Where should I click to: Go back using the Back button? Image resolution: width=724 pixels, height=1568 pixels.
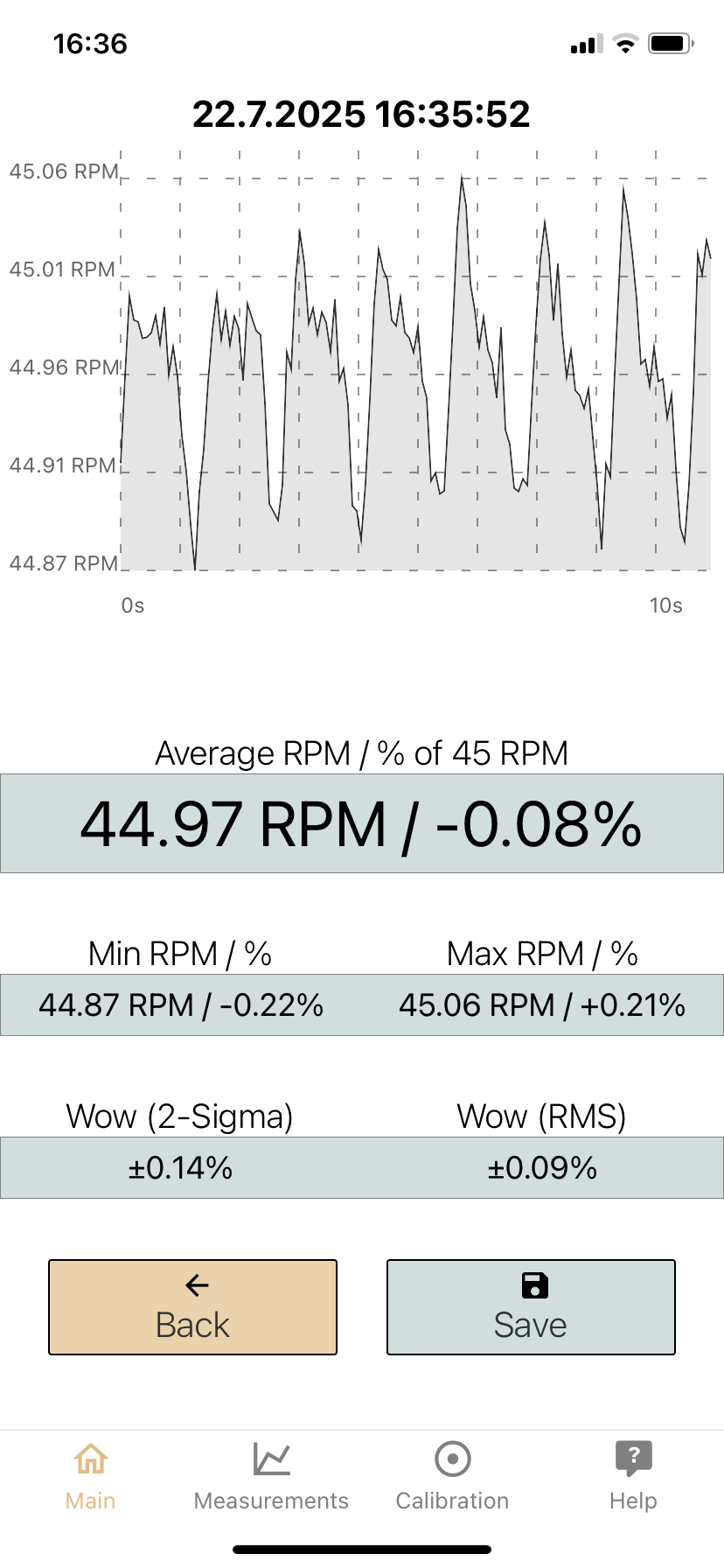tap(192, 1307)
